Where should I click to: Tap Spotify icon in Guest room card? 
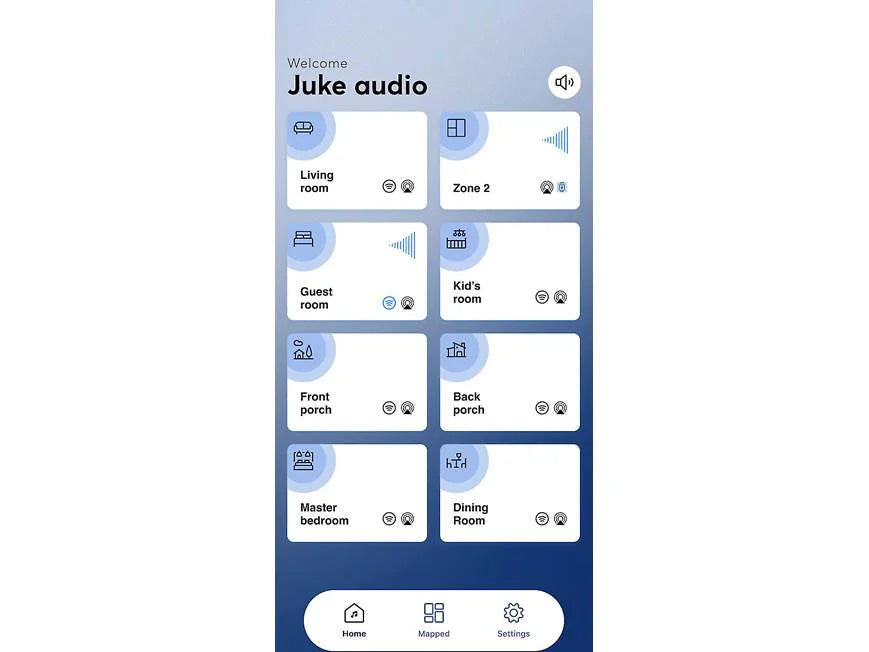click(x=389, y=303)
